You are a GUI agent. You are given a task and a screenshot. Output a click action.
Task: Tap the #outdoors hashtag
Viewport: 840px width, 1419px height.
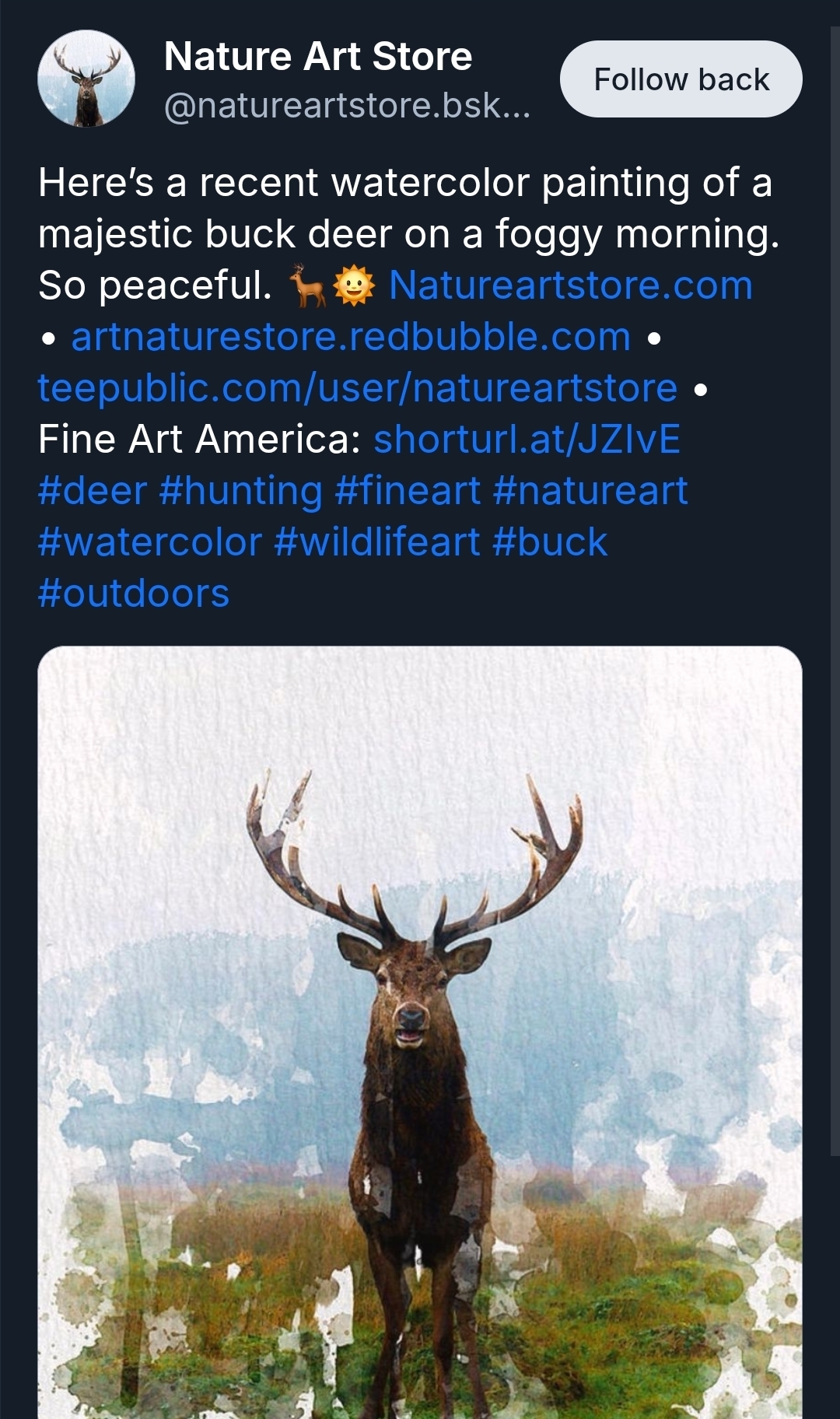click(x=133, y=594)
